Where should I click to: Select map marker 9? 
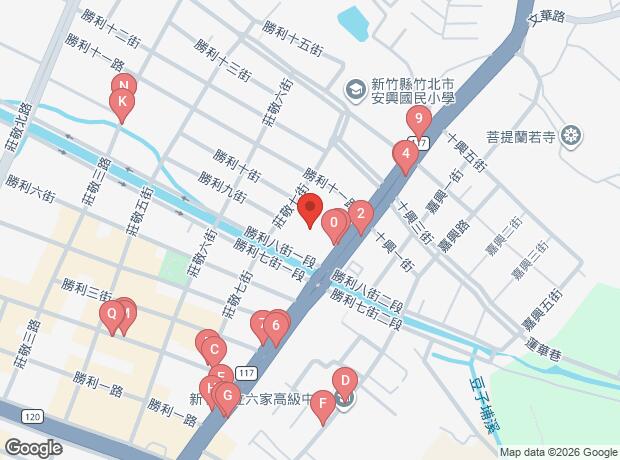(419, 120)
